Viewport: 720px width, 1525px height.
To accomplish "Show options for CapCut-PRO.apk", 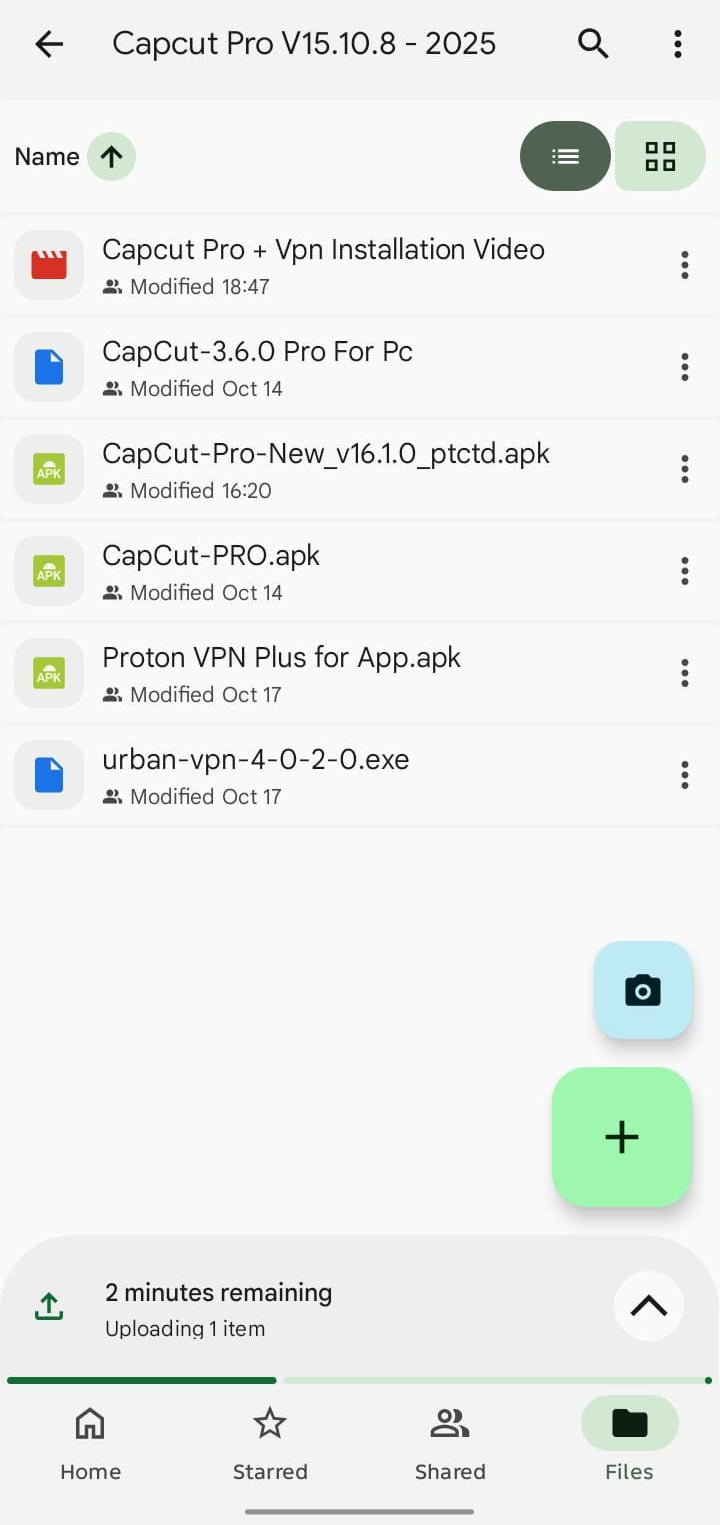I will [x=685, y=571].
